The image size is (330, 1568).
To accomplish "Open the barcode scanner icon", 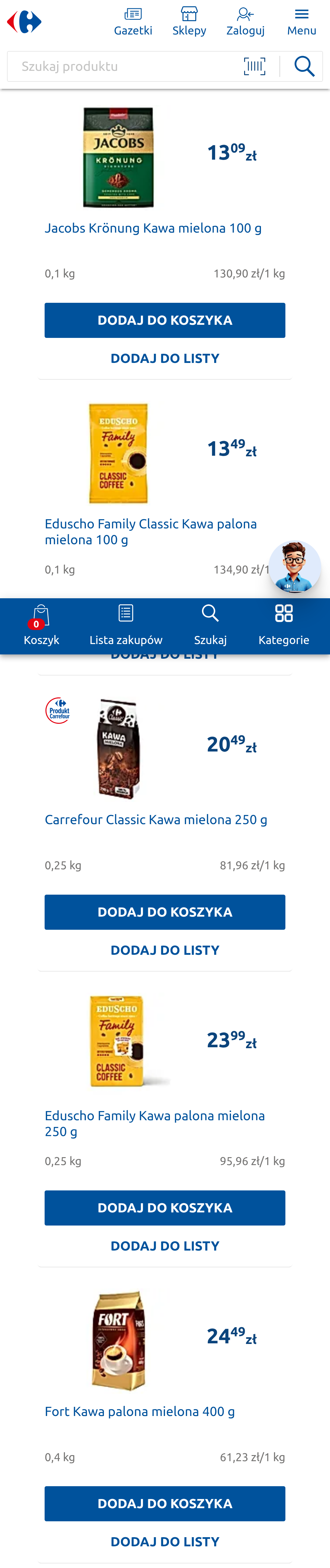I will [x=255, y=66].
